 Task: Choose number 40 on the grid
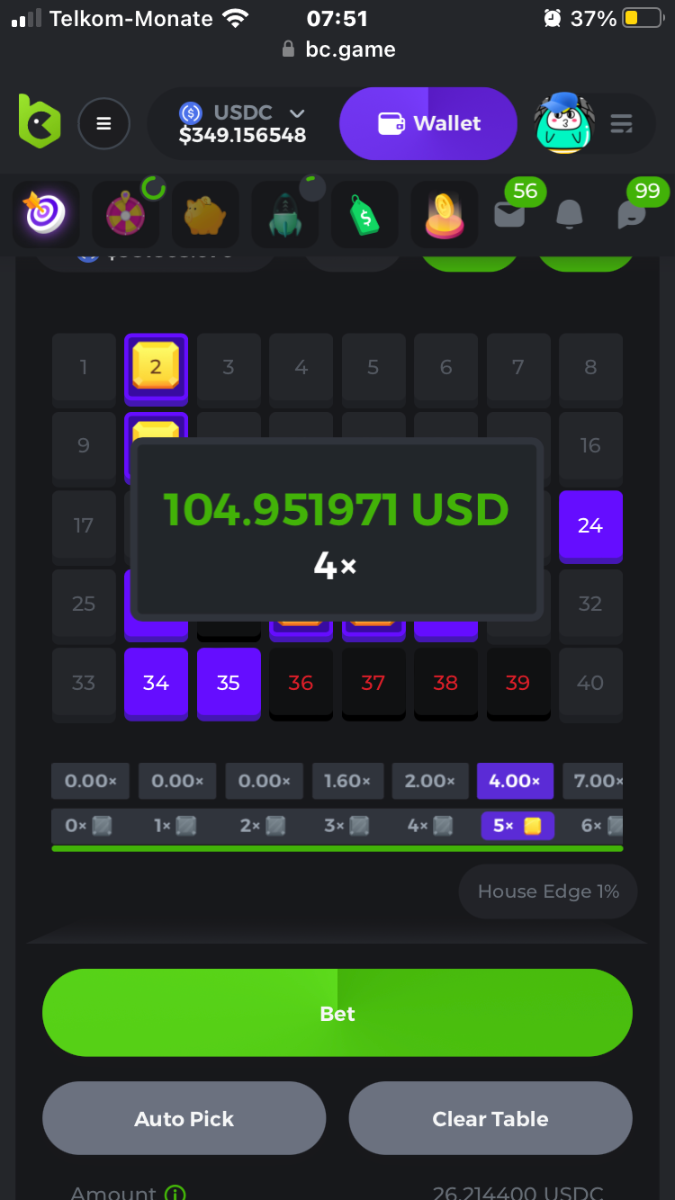(590, 683)
